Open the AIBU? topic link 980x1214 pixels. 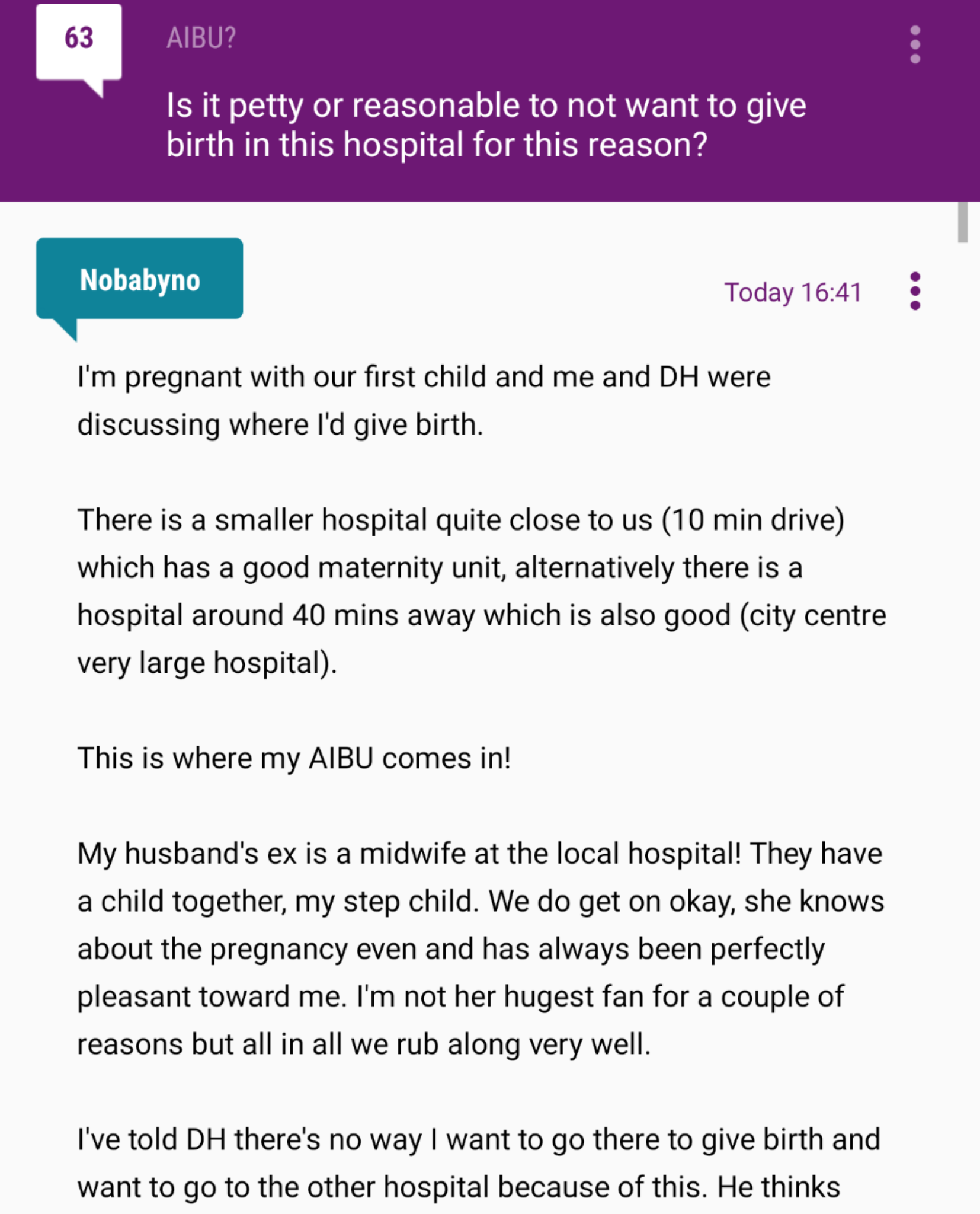pos(201,39)
